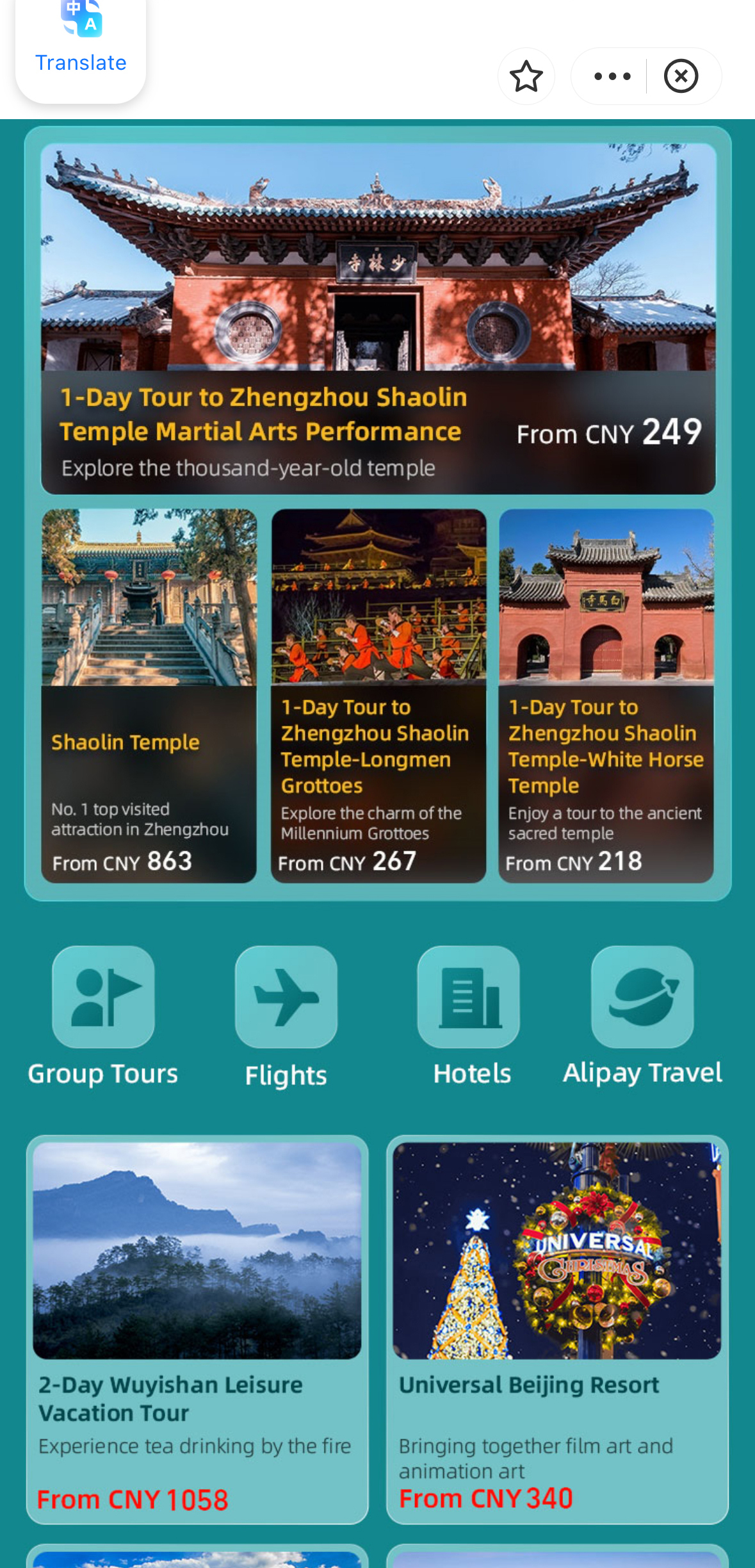The height and width of the screenshot is (1568, 755).
Task: Star this page using the favorite icon
Action: [x=526, y=76]
